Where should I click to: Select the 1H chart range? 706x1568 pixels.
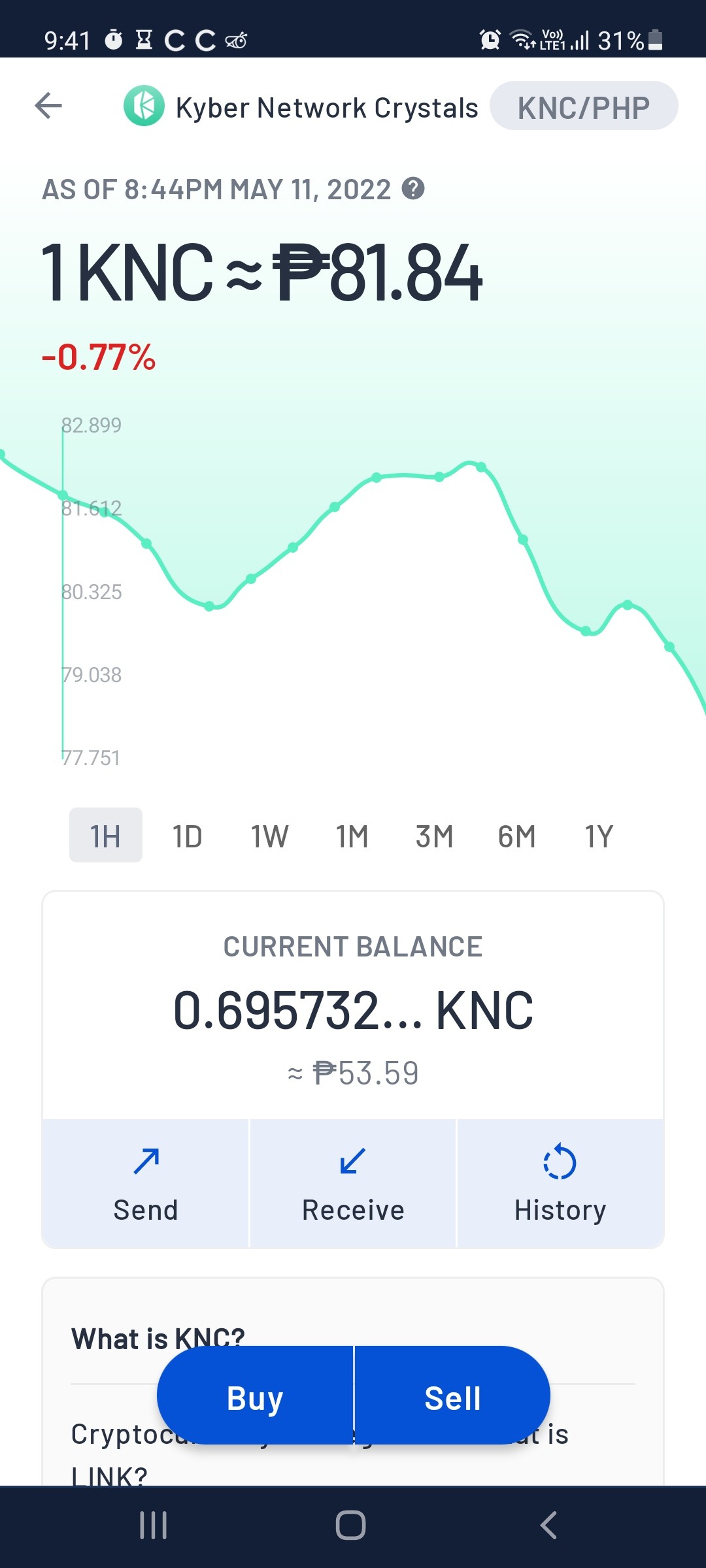tap(106, 835)
